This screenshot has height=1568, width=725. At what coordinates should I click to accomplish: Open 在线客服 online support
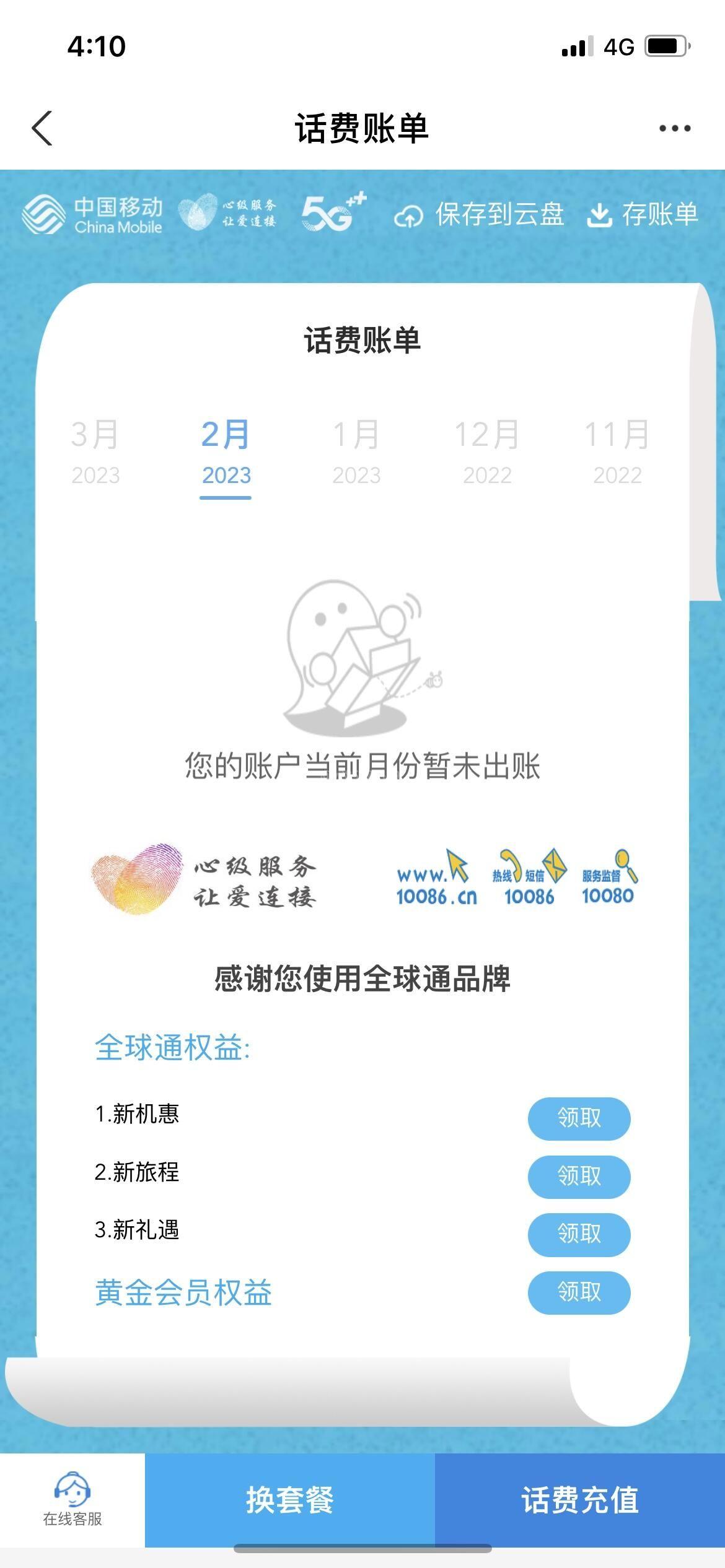click(x=72, y=1499)
